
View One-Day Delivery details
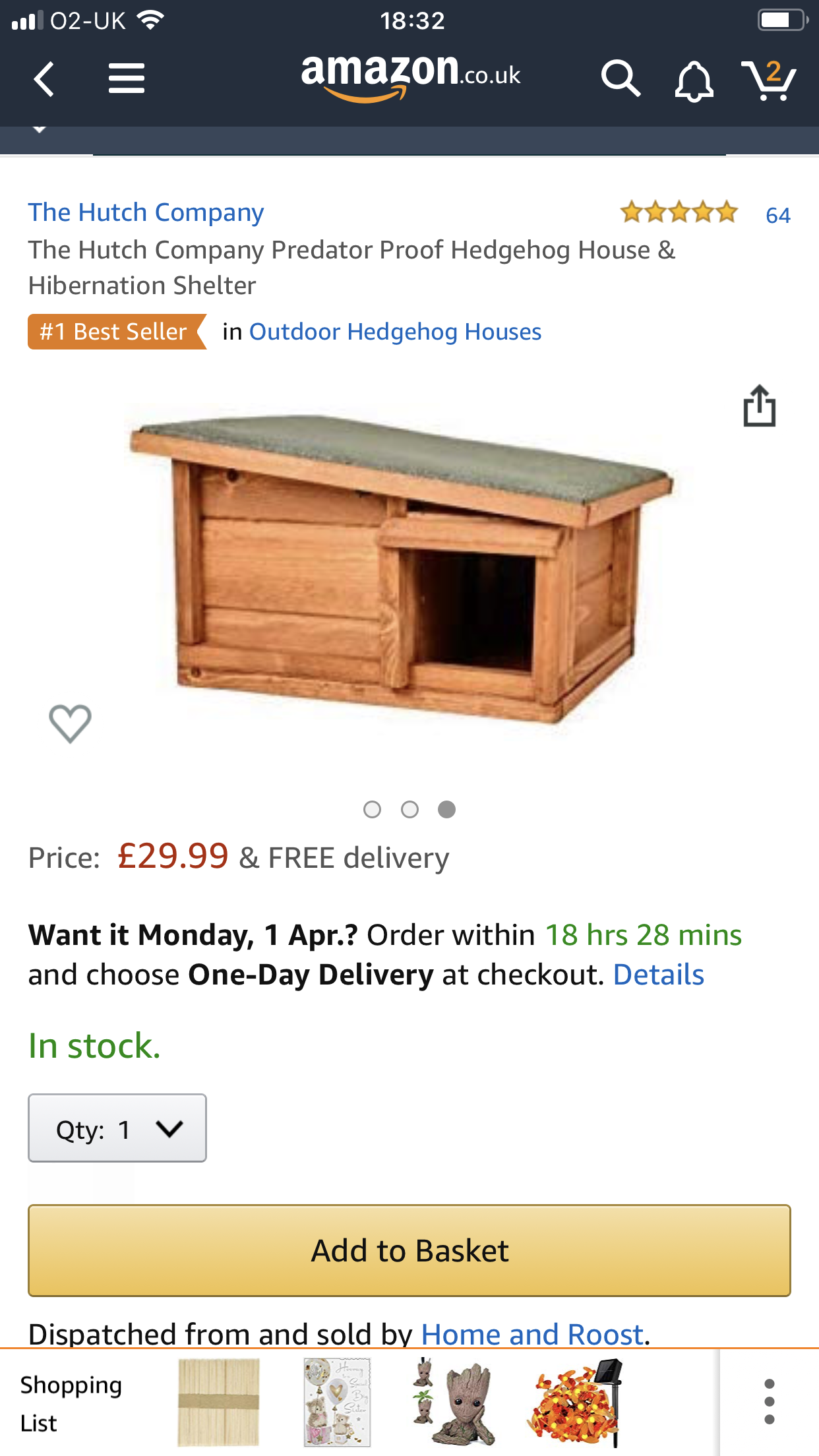pos(658,975)
